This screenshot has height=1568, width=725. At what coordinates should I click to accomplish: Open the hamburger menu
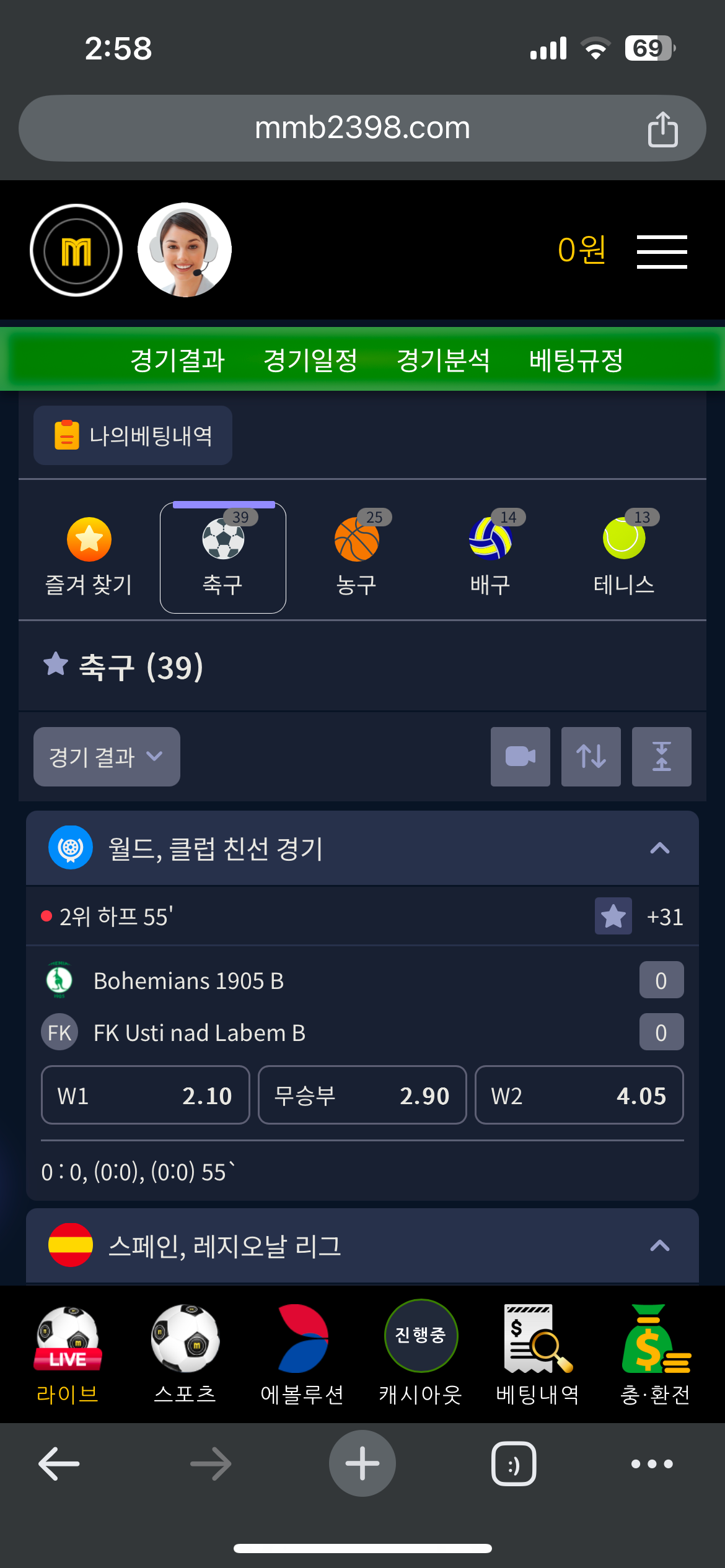coord(662,251)
